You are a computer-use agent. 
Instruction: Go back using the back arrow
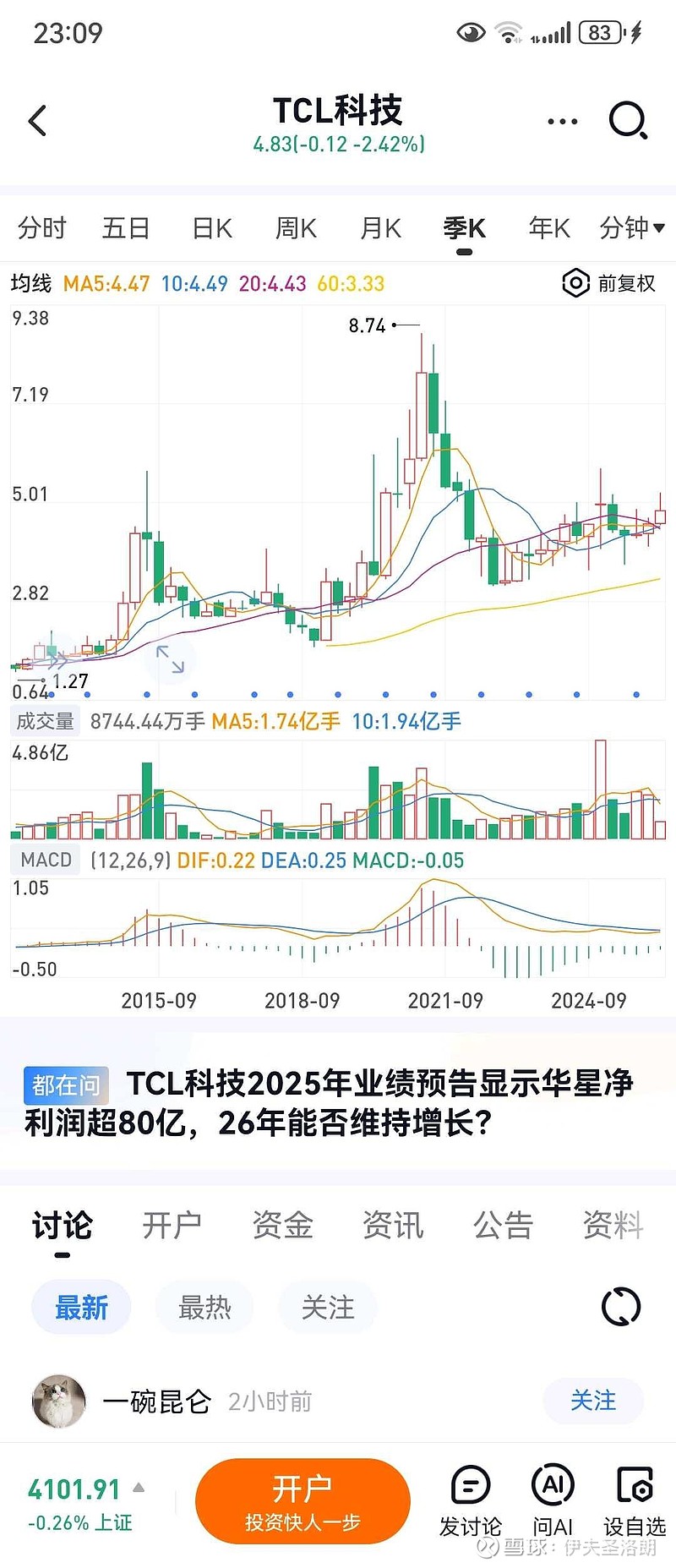(x=37, y=120)
